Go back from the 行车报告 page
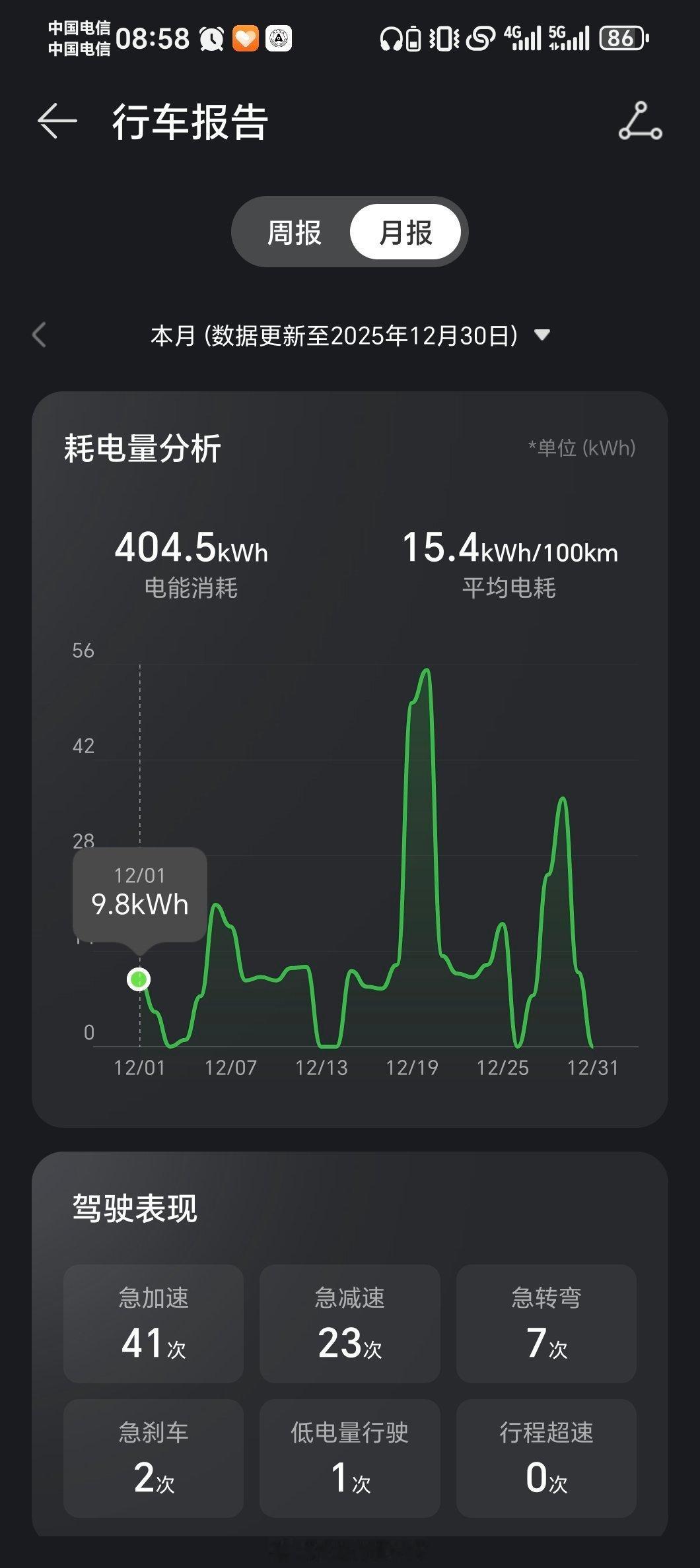The image size is (700, 1568). [x=57, y=121]
